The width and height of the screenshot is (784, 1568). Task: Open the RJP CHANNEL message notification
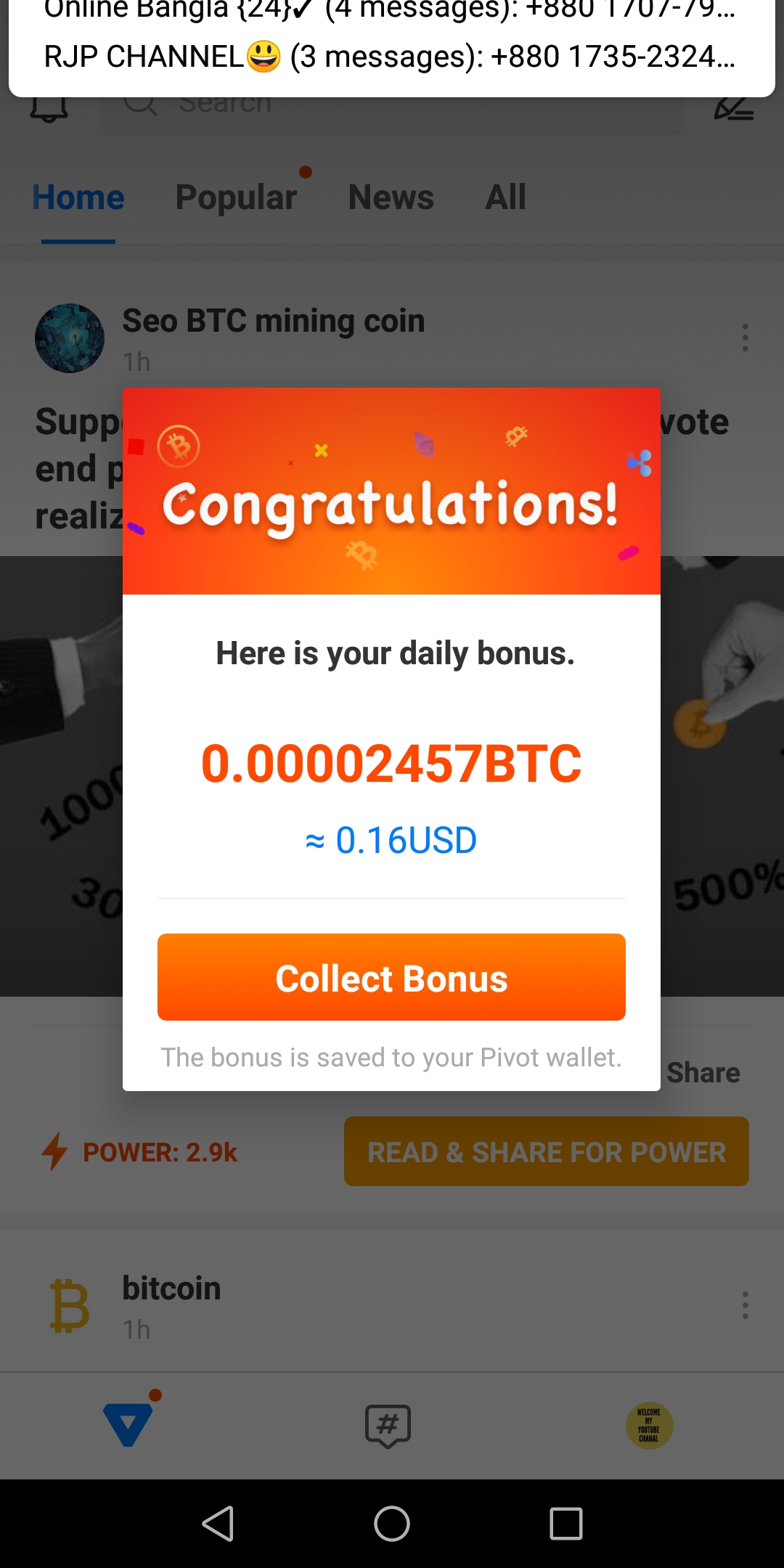[x=391, y=57]
